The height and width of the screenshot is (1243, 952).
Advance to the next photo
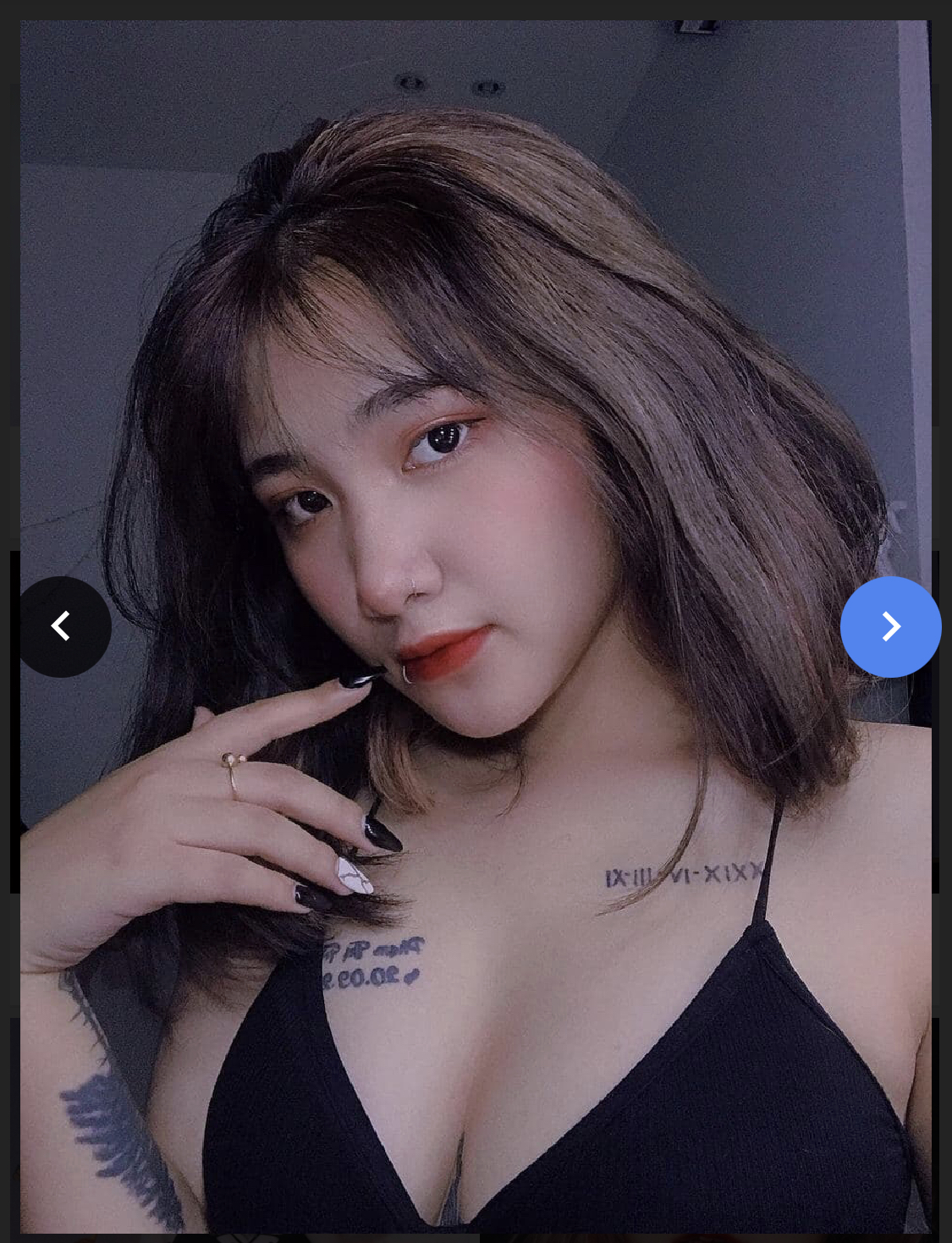[890, 627]
